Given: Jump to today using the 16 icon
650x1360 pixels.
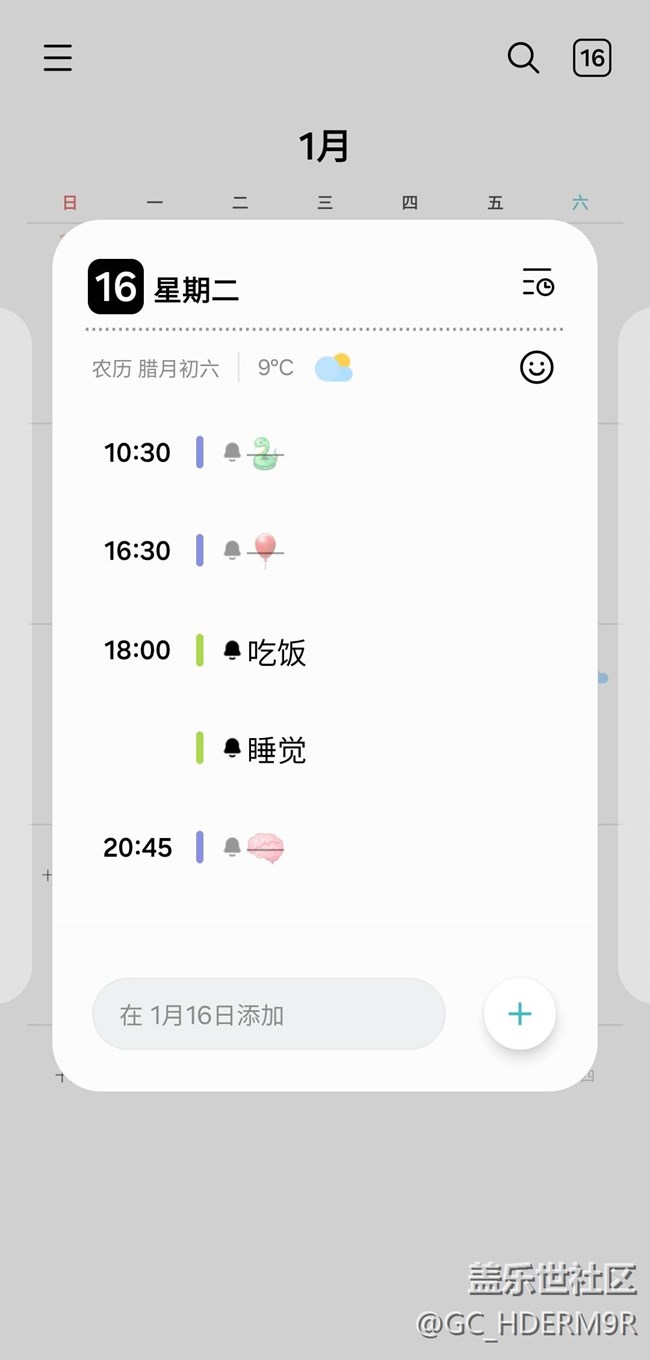Looking at the screenshot, I should [x=591, y=58].
